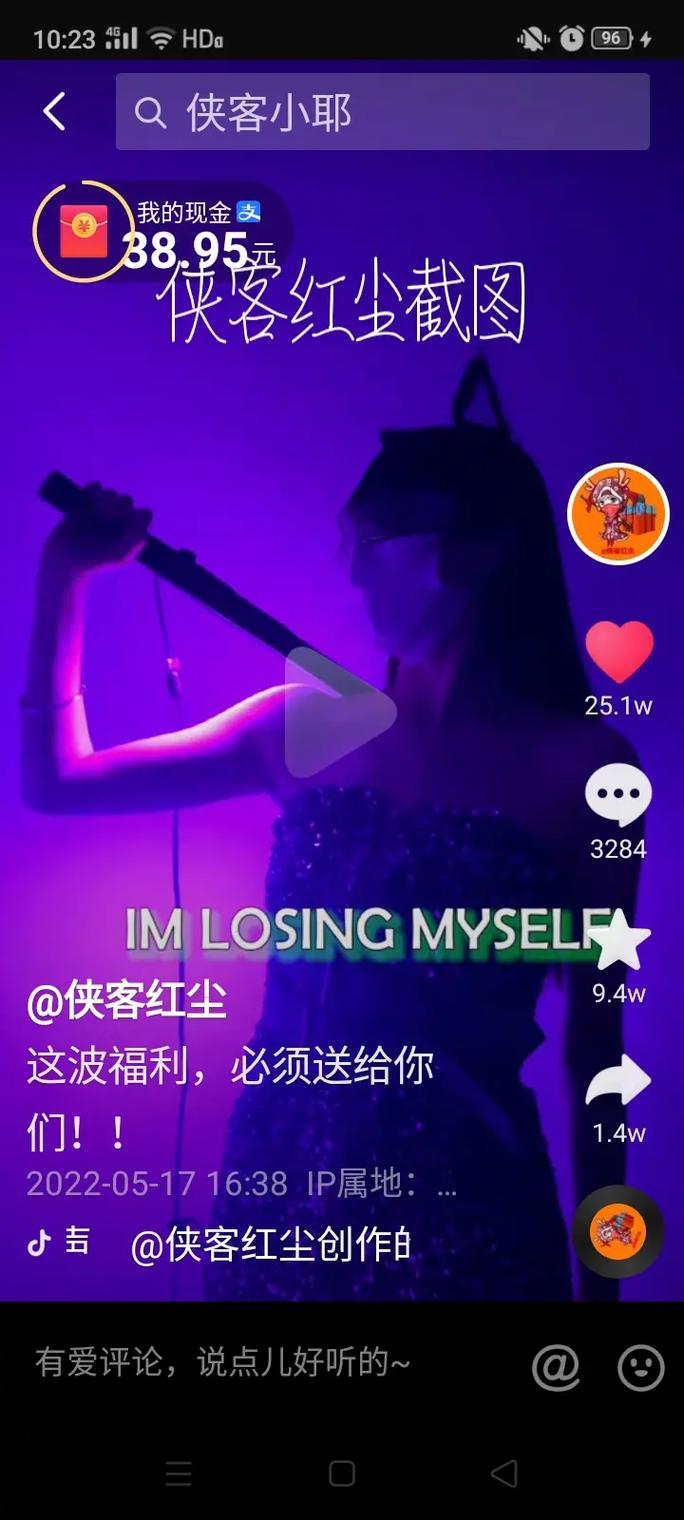Share the video using the arrow icon
The image size is (684, 1520).
pos(619,1082)
